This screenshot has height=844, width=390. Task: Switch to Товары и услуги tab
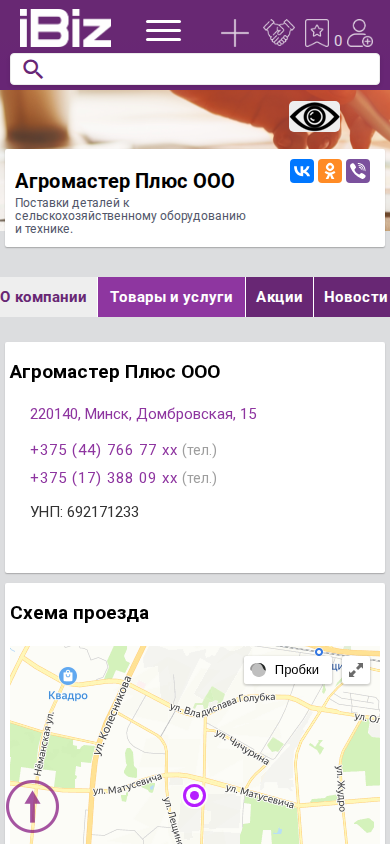[171, 297]
